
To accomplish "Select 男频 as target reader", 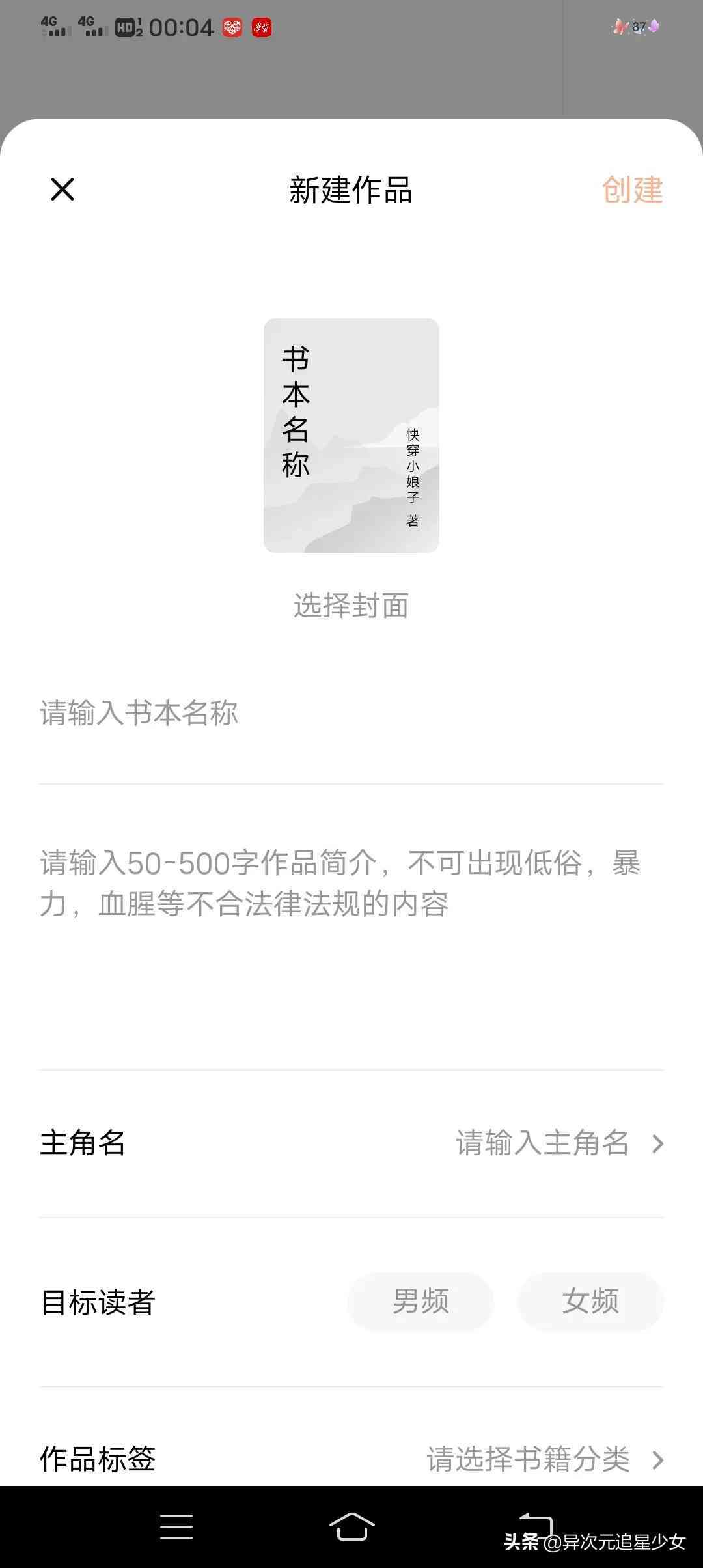I will pos(420,1301).
